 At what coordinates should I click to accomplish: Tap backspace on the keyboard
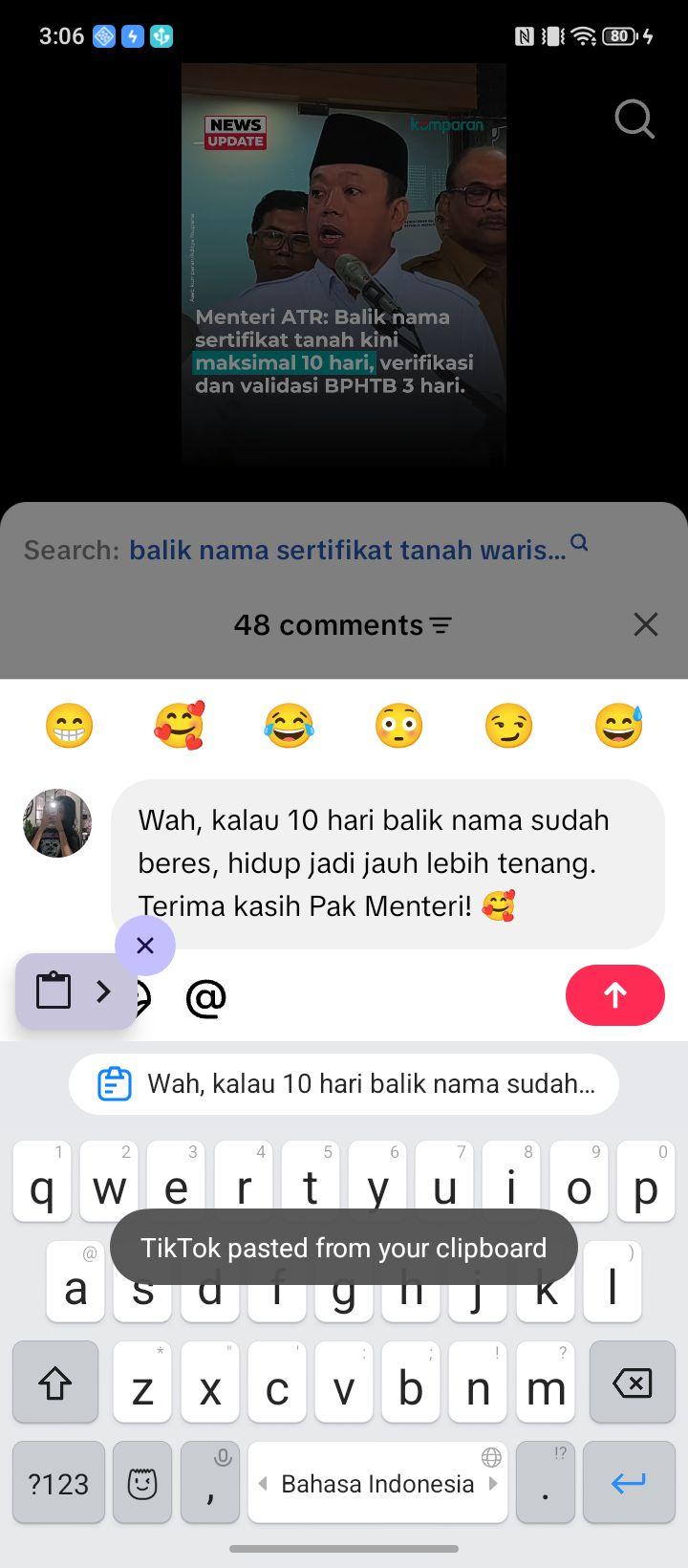pyautogui.click(x=632, y=1383)
